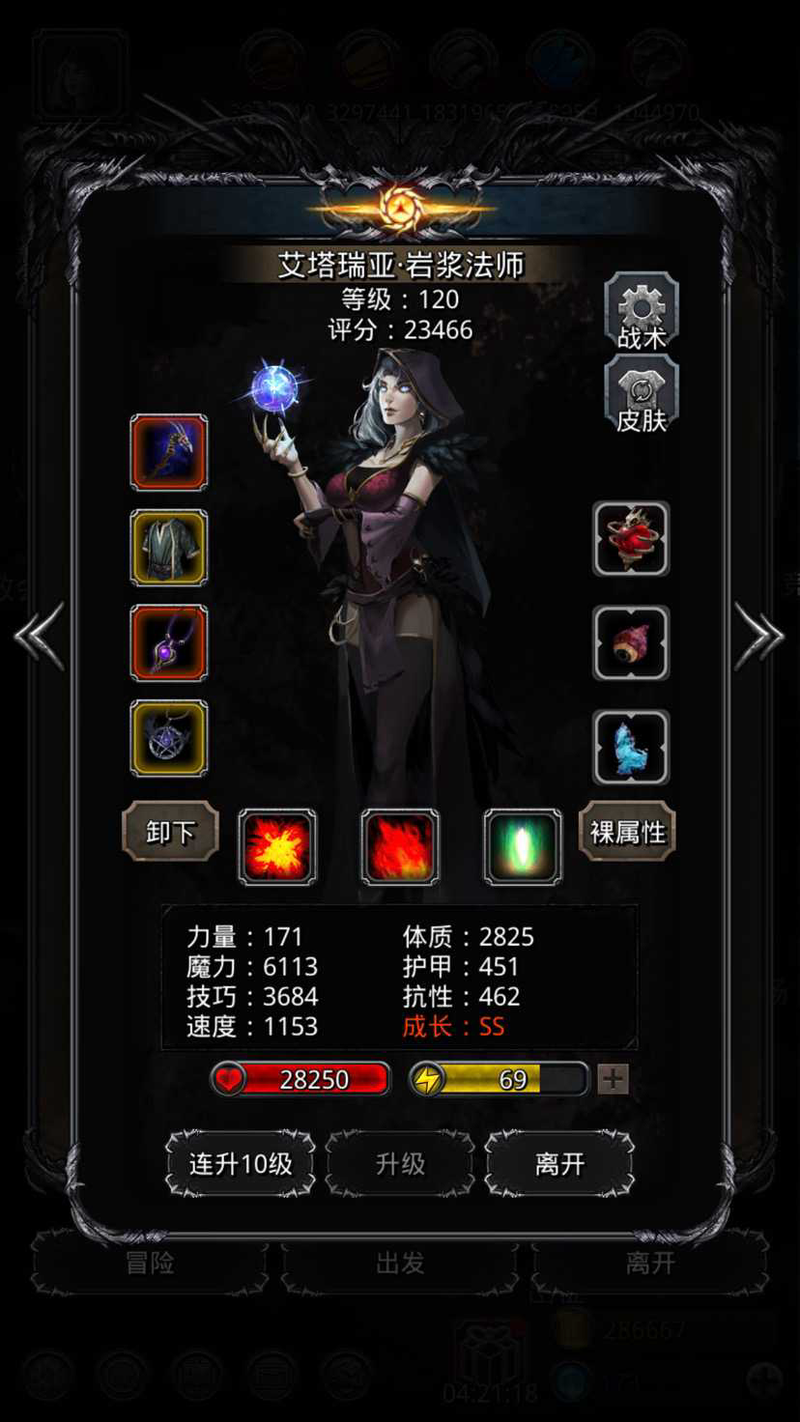Show 裸属性 base attributes
Viewport: 800px width, 1422px height.
pos(627,831)
